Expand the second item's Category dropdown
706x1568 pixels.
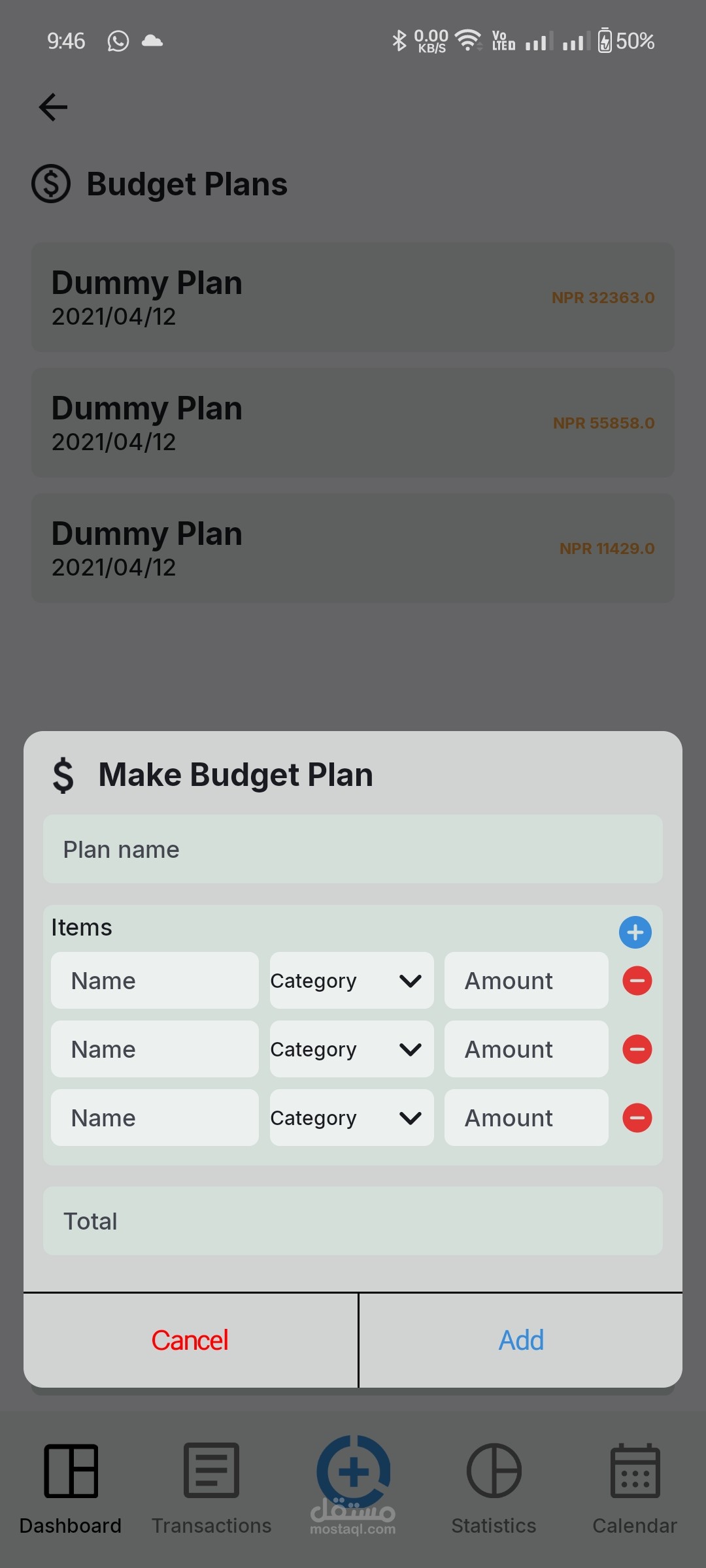click(352, 1049)
